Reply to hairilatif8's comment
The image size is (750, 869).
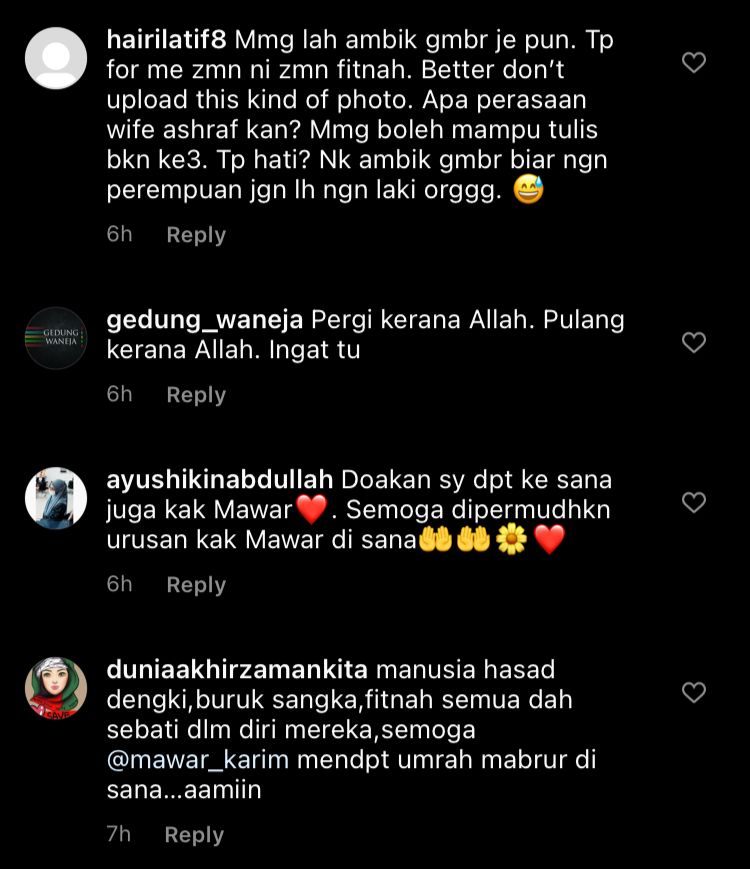point(195,235)
